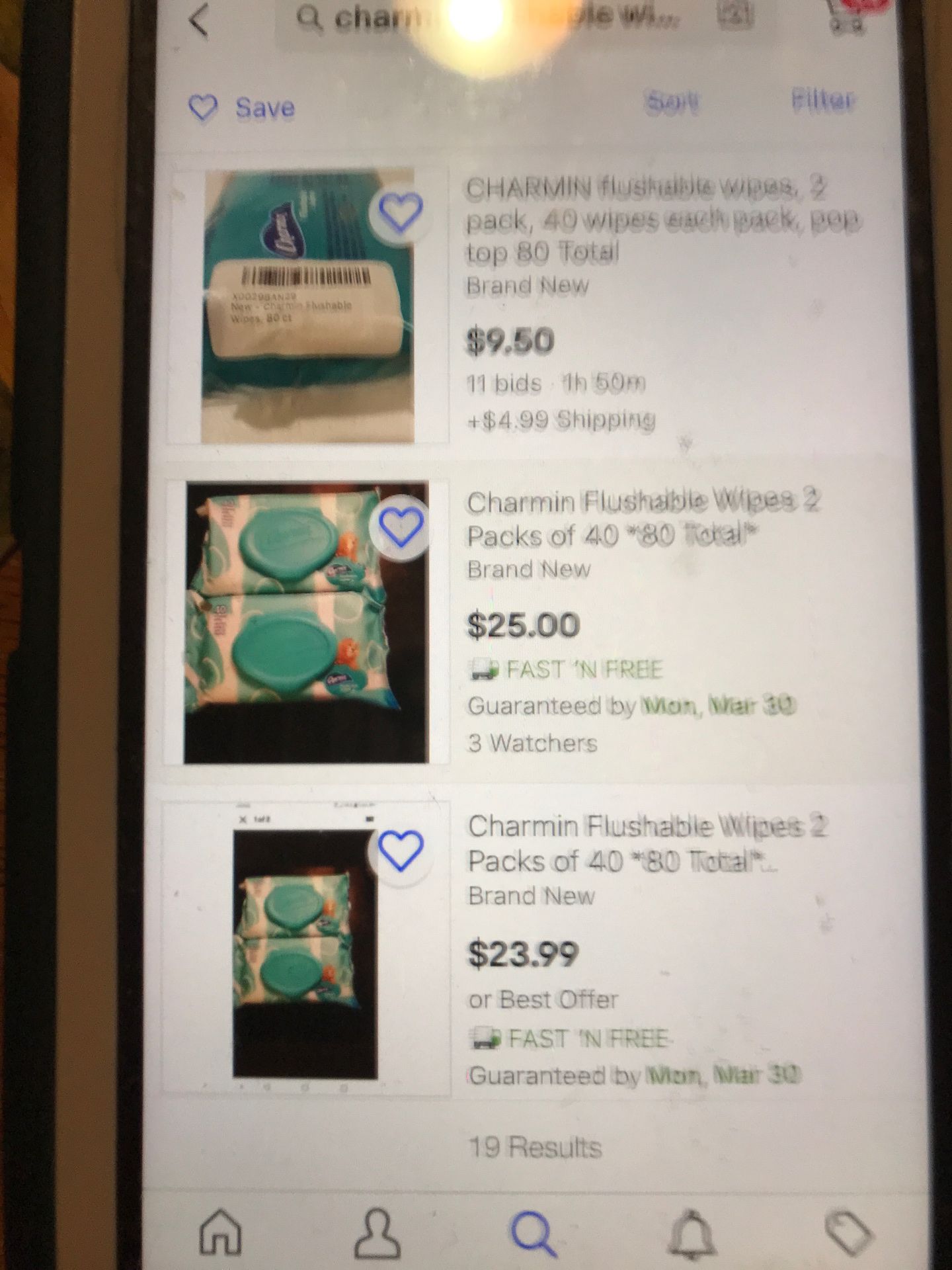Image resolution: width=952 pixels, height=1270 pixels.
Task: Go to the Home tab
Action: click(x=221, y=1232)
